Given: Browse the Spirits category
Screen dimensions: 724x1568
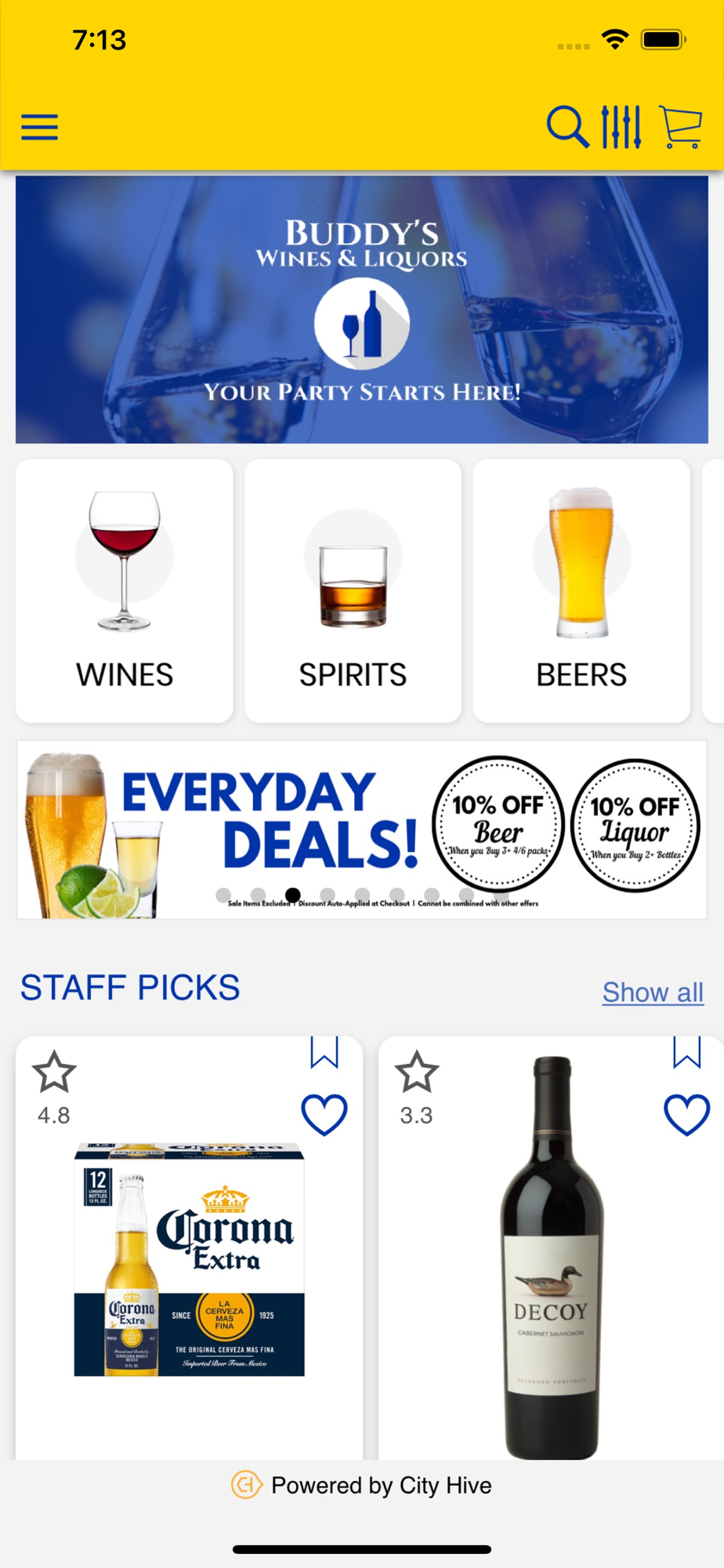Looking at the screenshot, I should (x=353, y=590).
